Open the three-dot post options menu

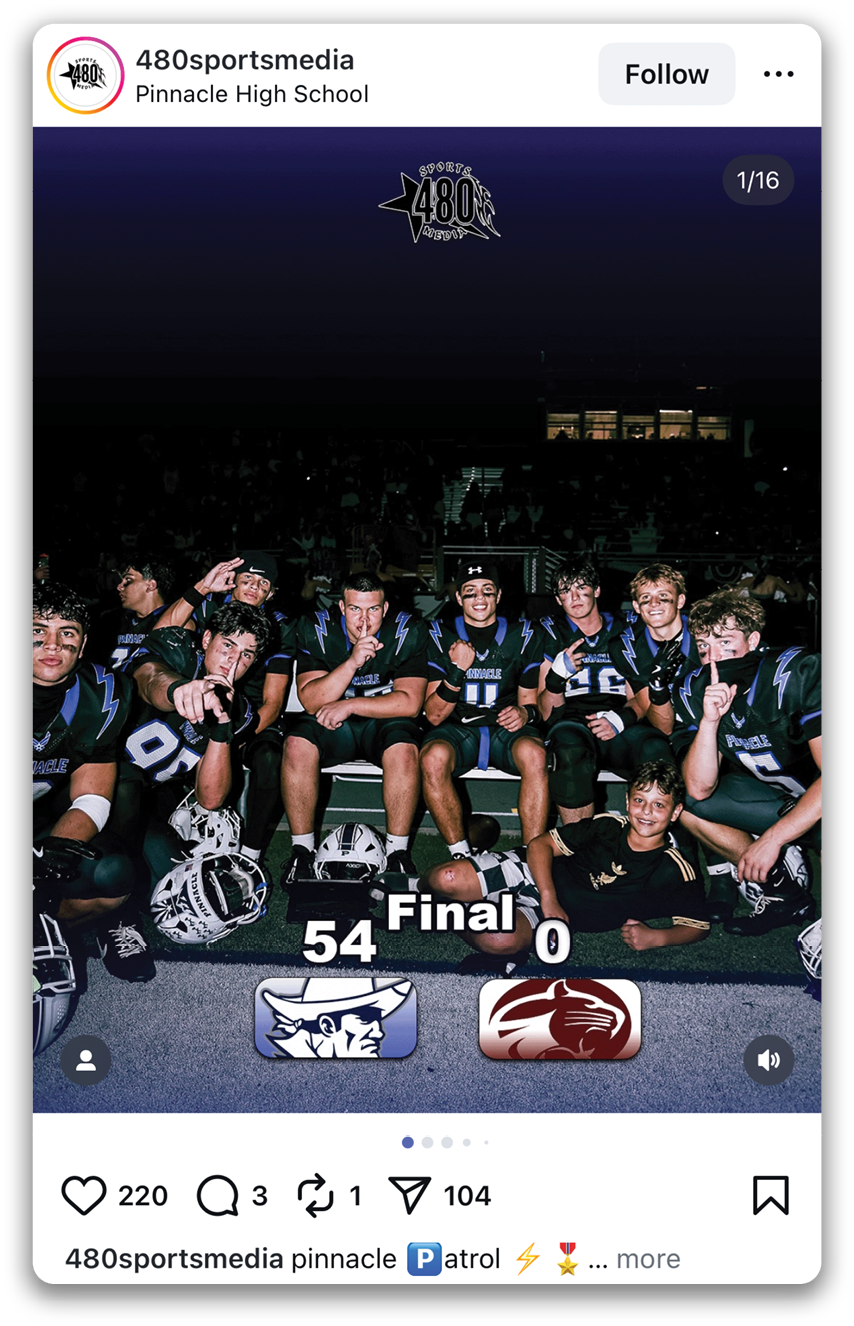(778, 75)
